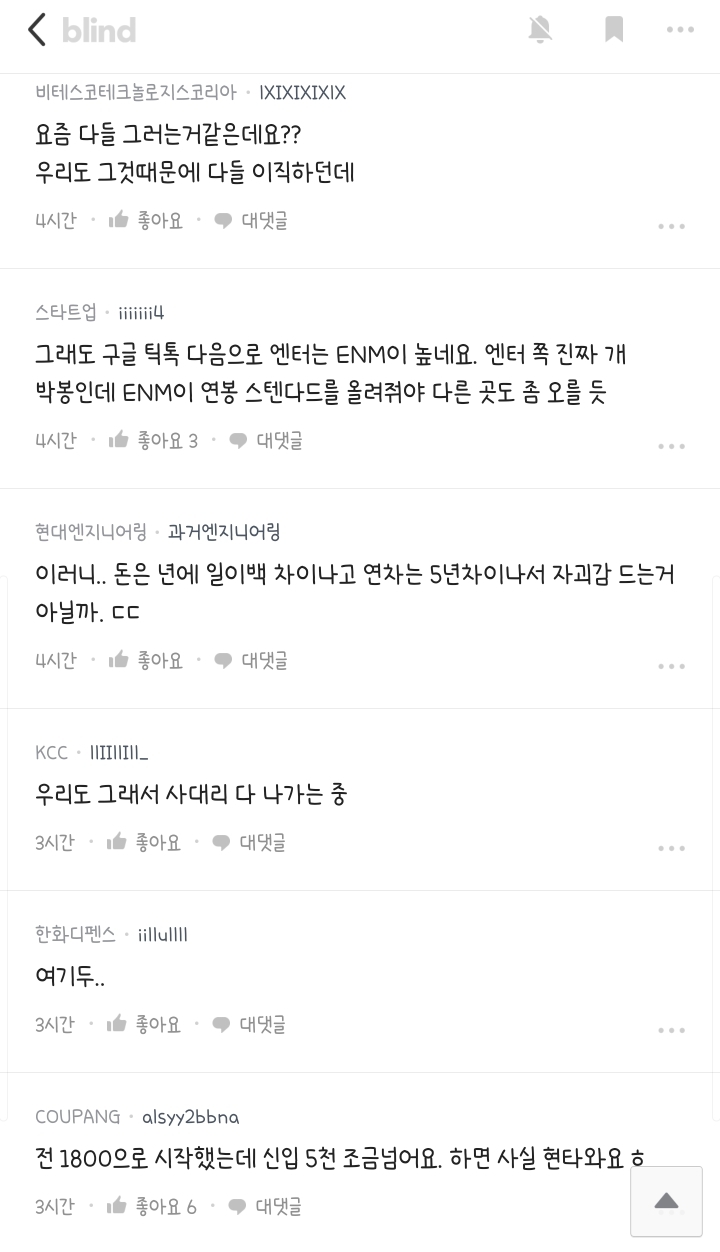
Task: Reply to the 현대엔지니어링 comment
Action: (251, 661)
